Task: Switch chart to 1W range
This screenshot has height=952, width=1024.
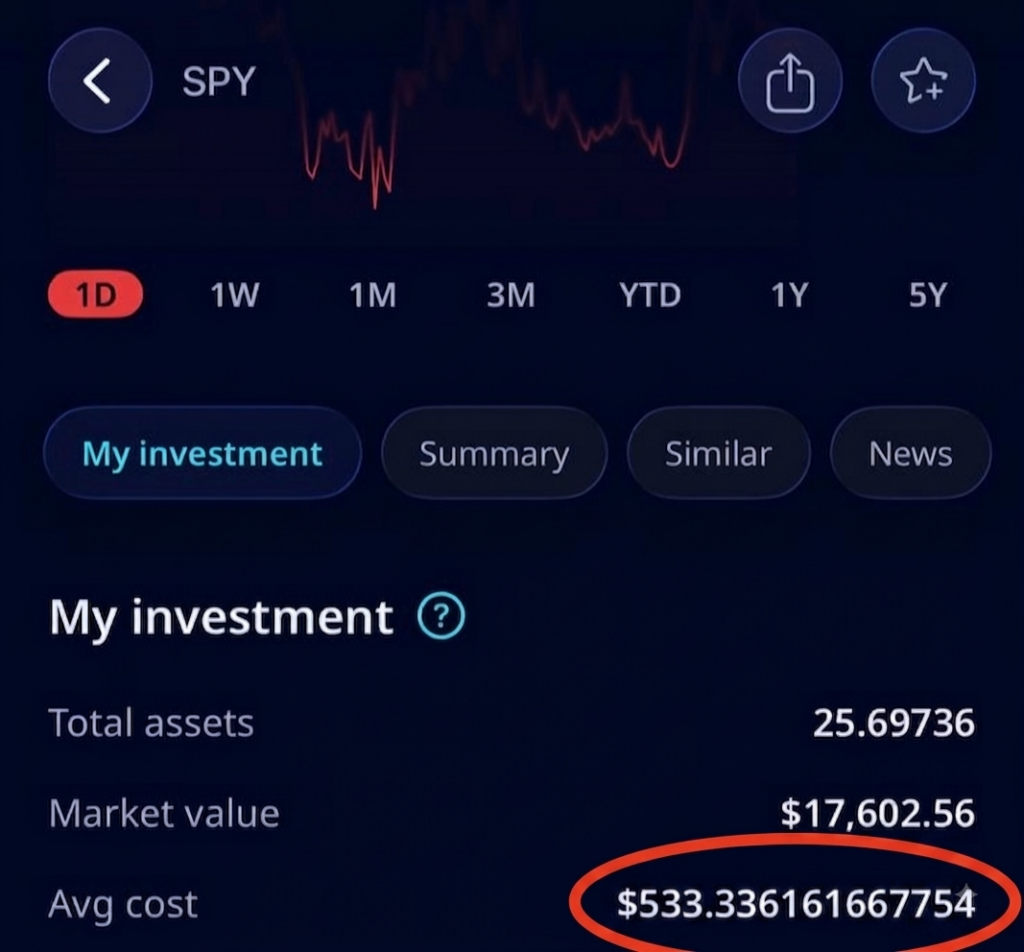Action: coord(234,294)
